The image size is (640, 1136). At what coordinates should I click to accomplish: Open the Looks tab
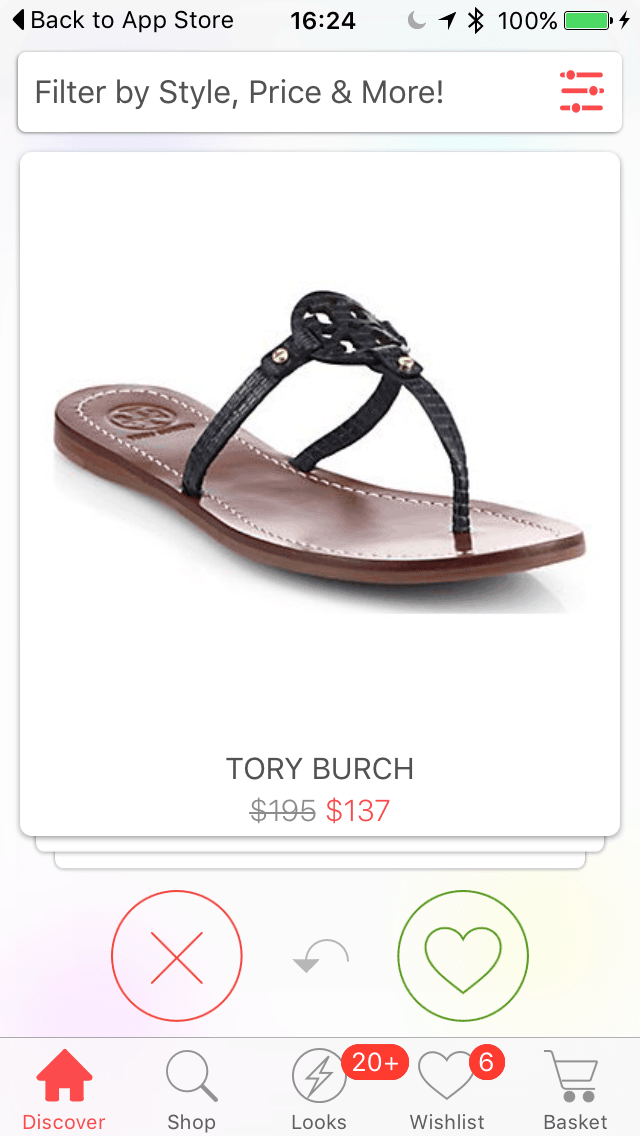pyautogui.click(x=319, y=1090)
